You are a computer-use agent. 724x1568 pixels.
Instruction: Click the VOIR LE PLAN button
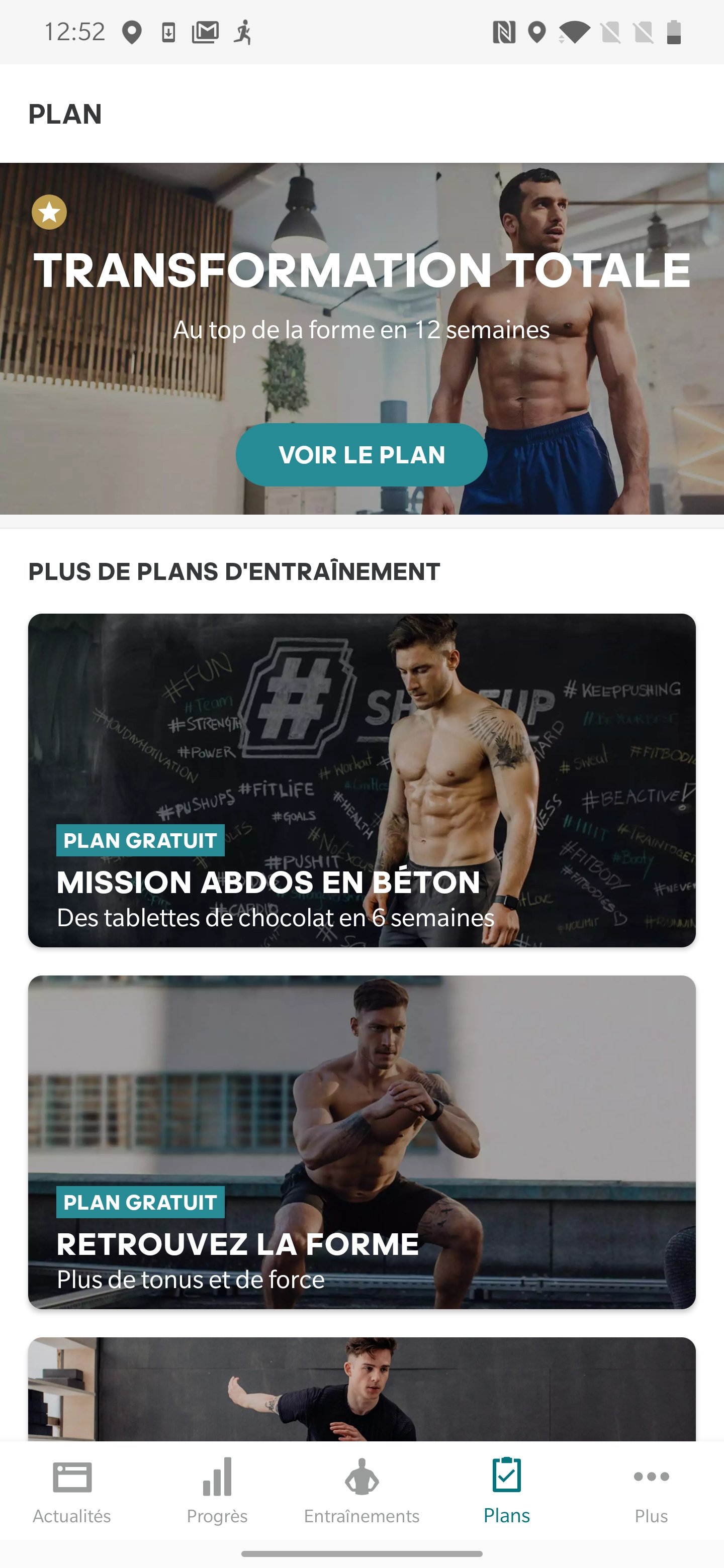click(361, 455)
